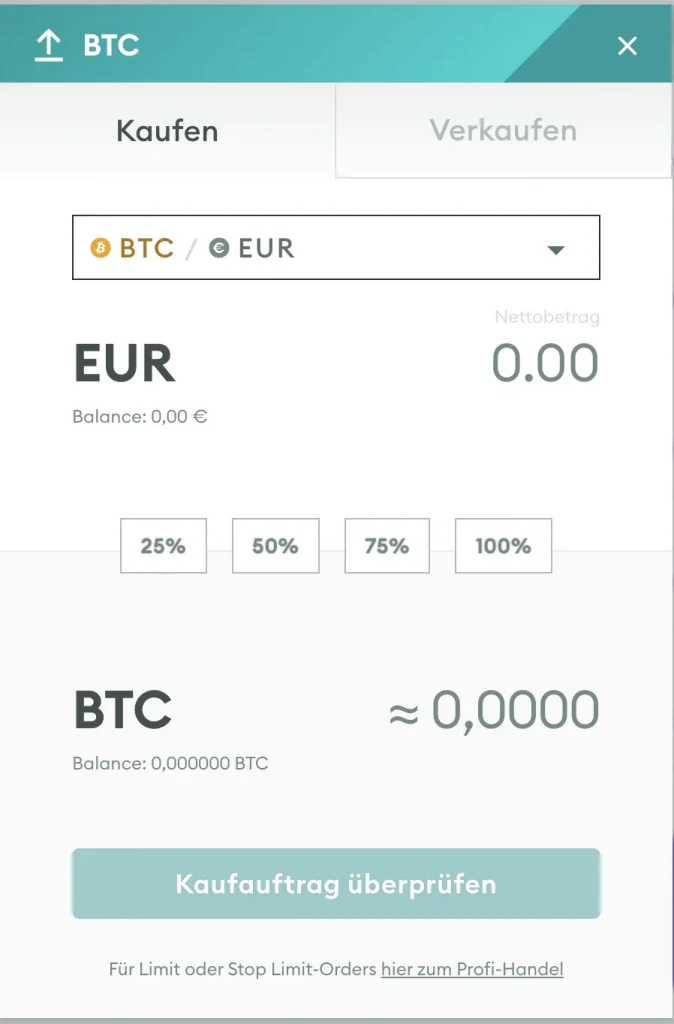674x1024 pixels.
Task: Set the amount to 50%
Action: (x=275, y=546)
